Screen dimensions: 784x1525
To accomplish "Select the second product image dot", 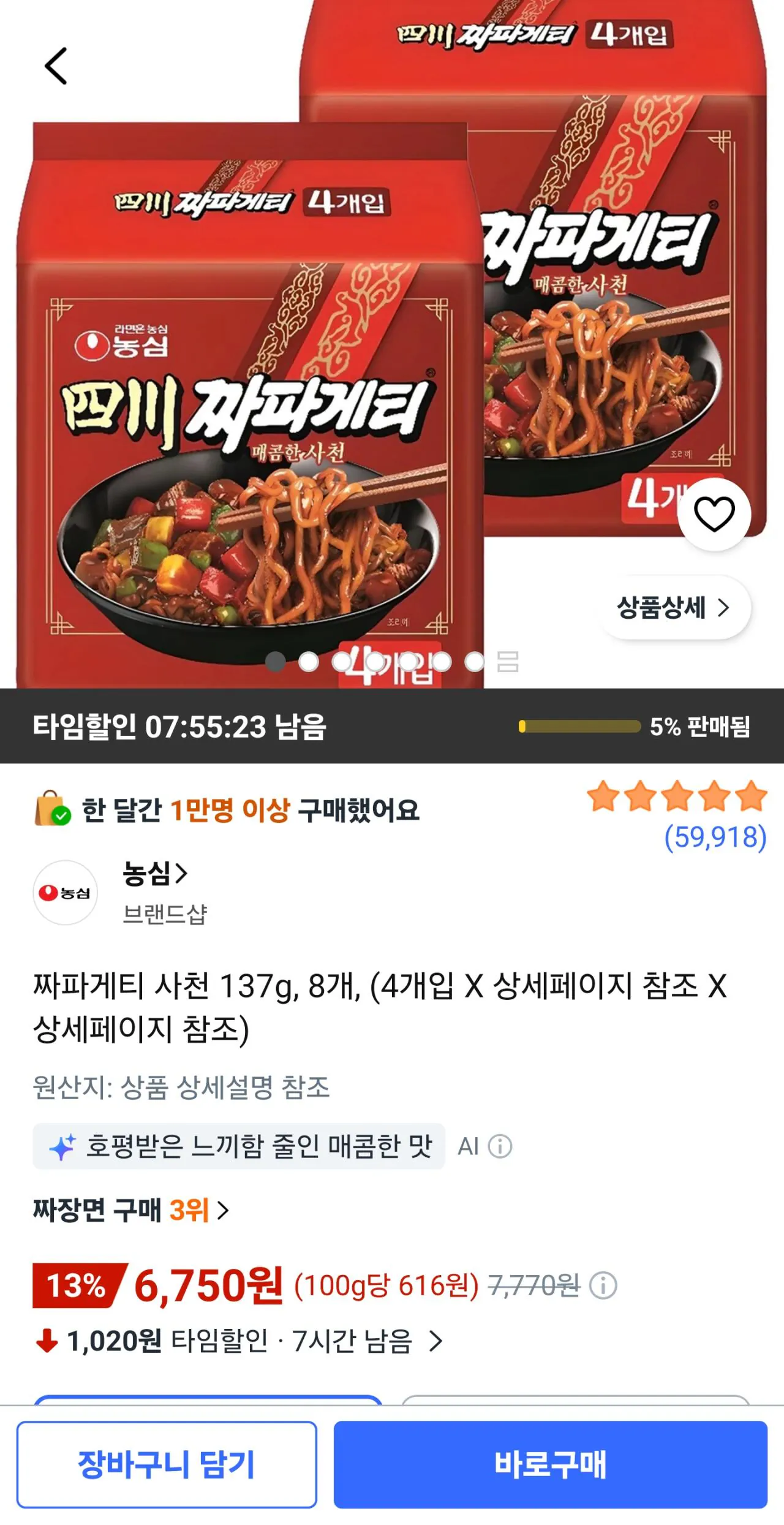I will 309,662.
